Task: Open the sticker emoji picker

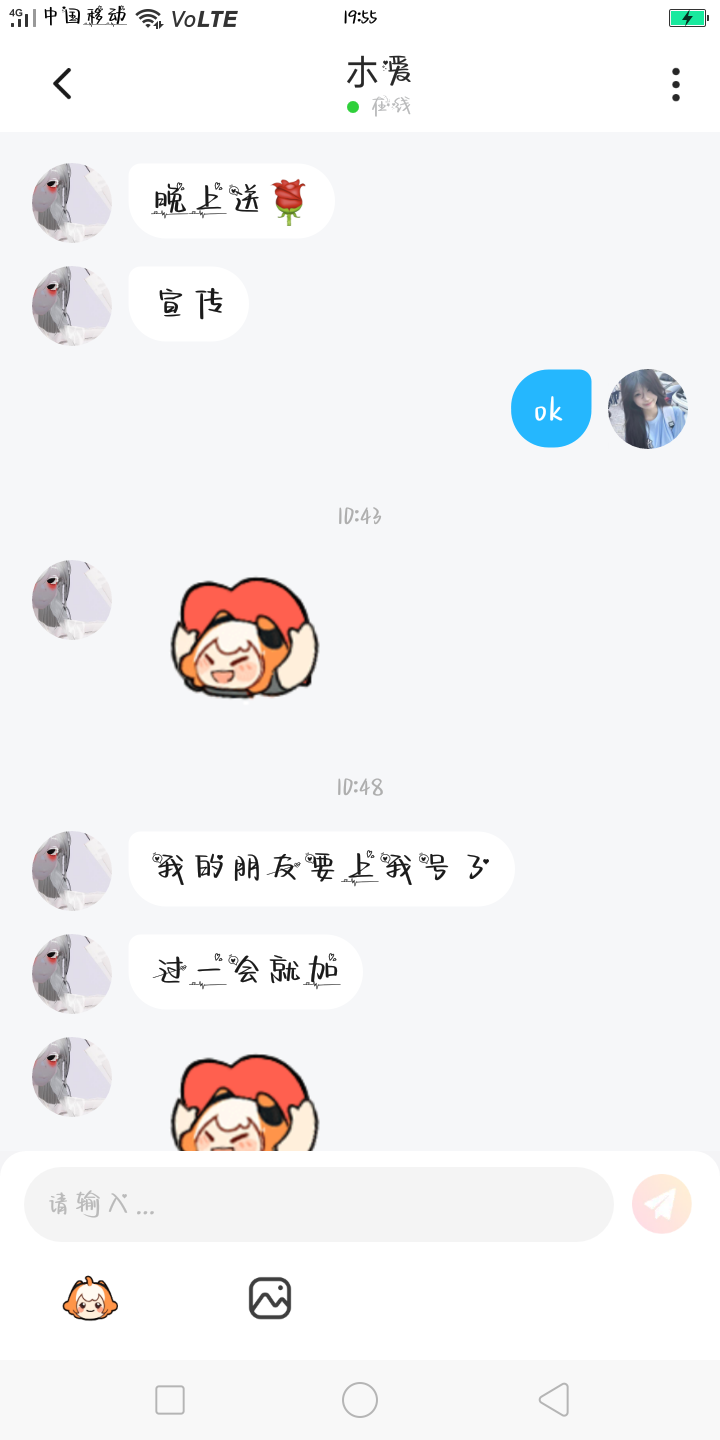Action: pyautogui.click(x=90, y=1298)
